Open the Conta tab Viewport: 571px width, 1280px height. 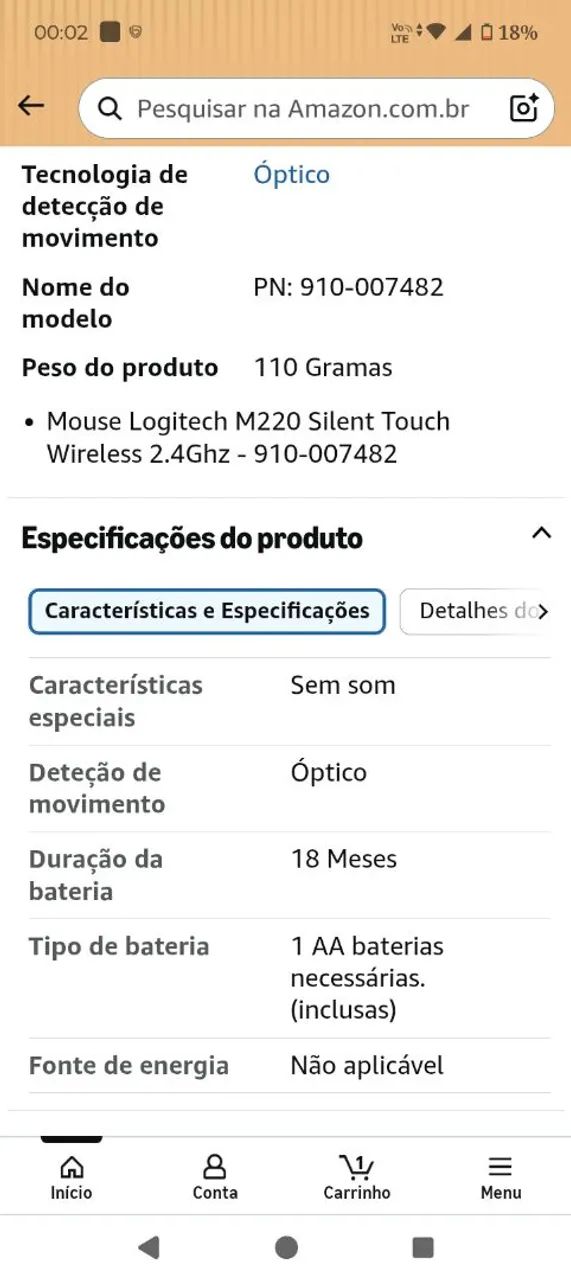coord(215,1177)
